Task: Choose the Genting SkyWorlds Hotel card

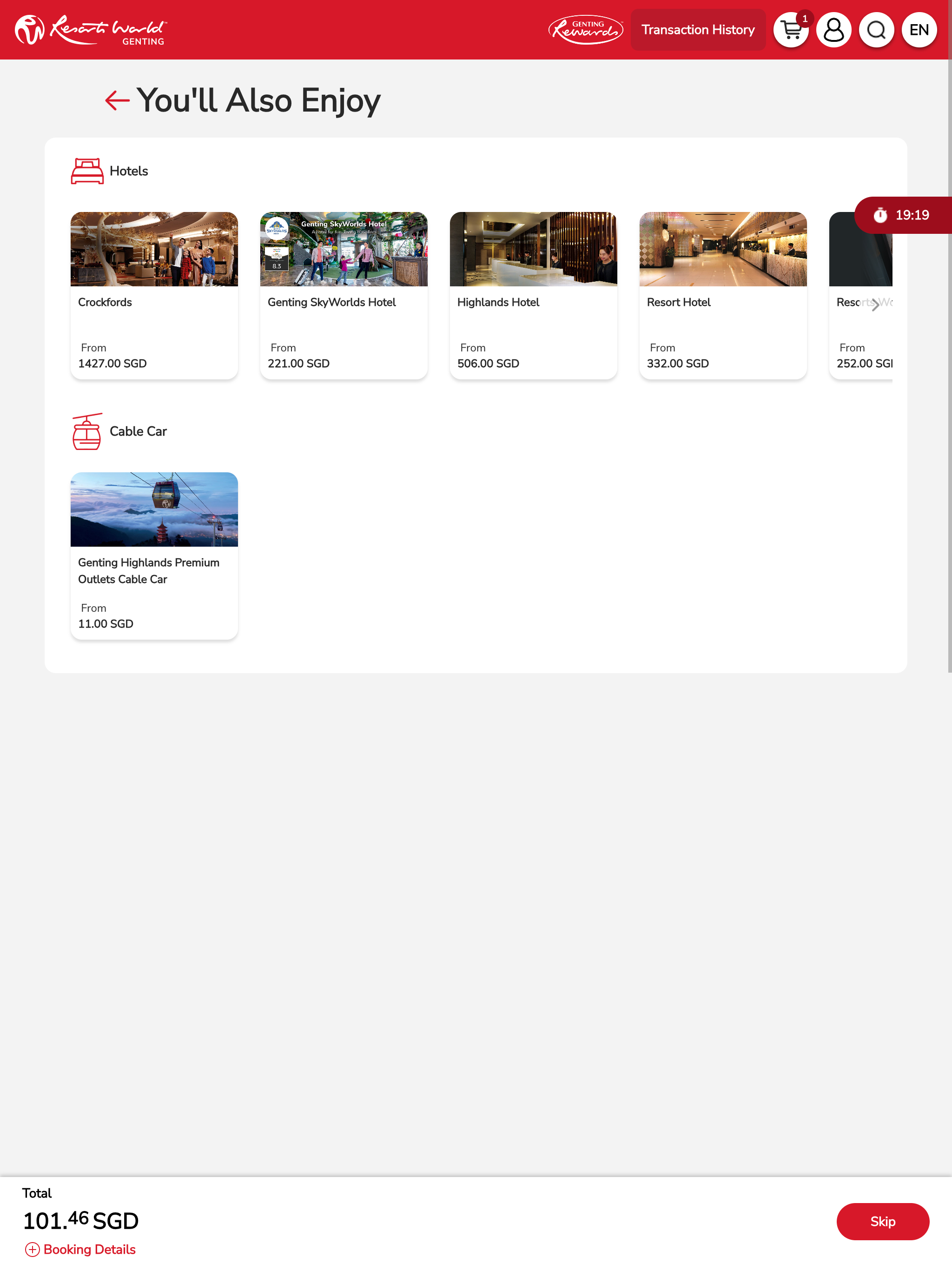Action: 344,295
